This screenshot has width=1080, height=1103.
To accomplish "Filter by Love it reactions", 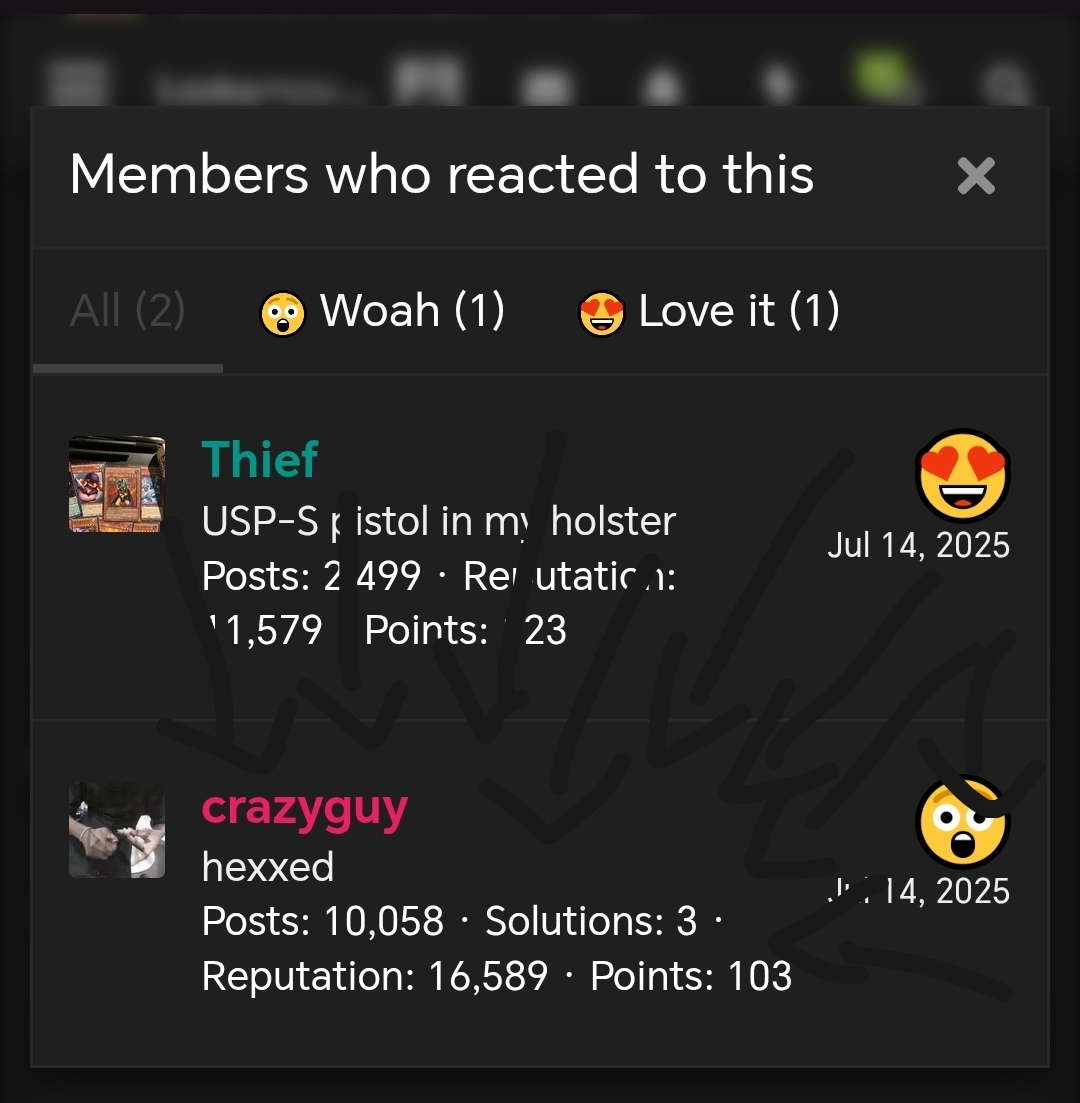I will [710, 311].
